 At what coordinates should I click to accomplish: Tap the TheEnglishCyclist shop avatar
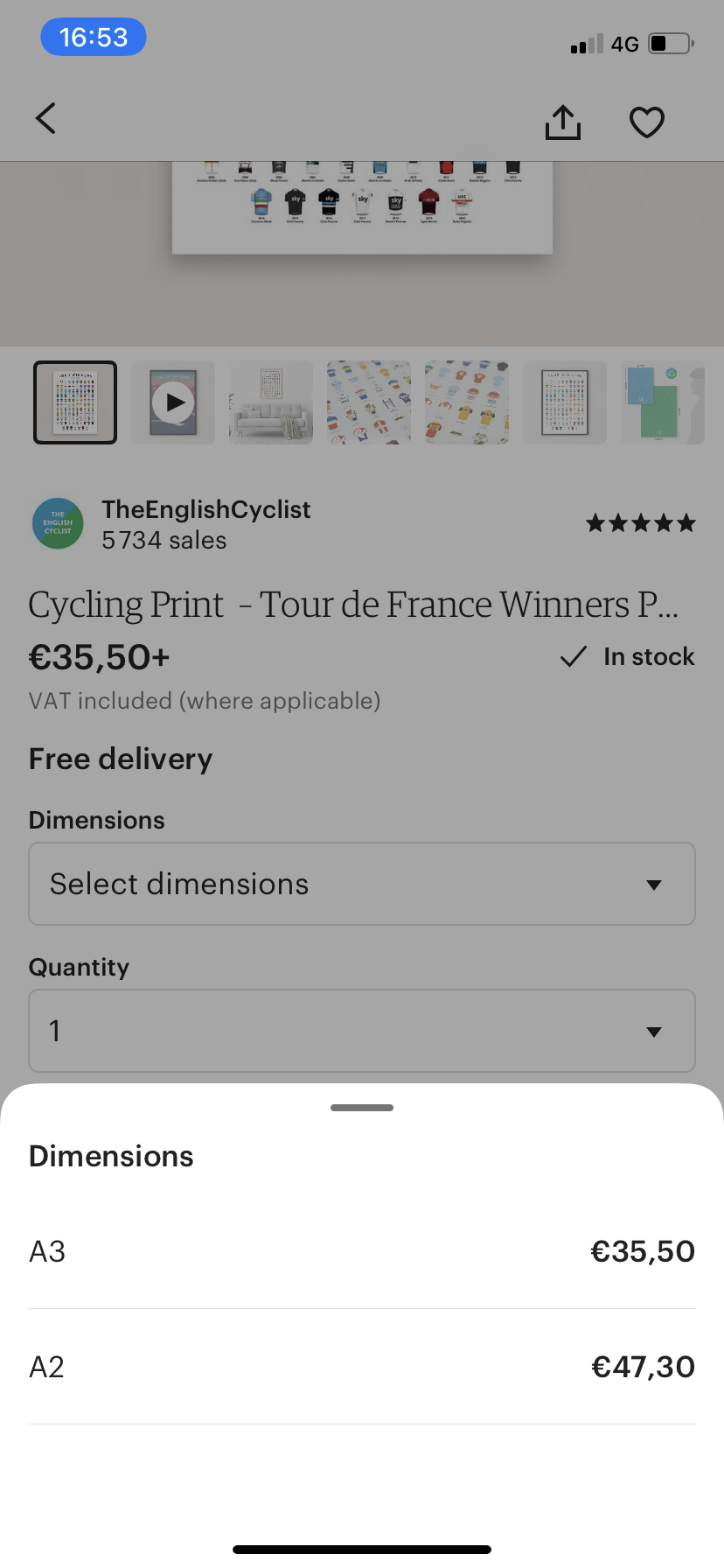coord(57,522)
